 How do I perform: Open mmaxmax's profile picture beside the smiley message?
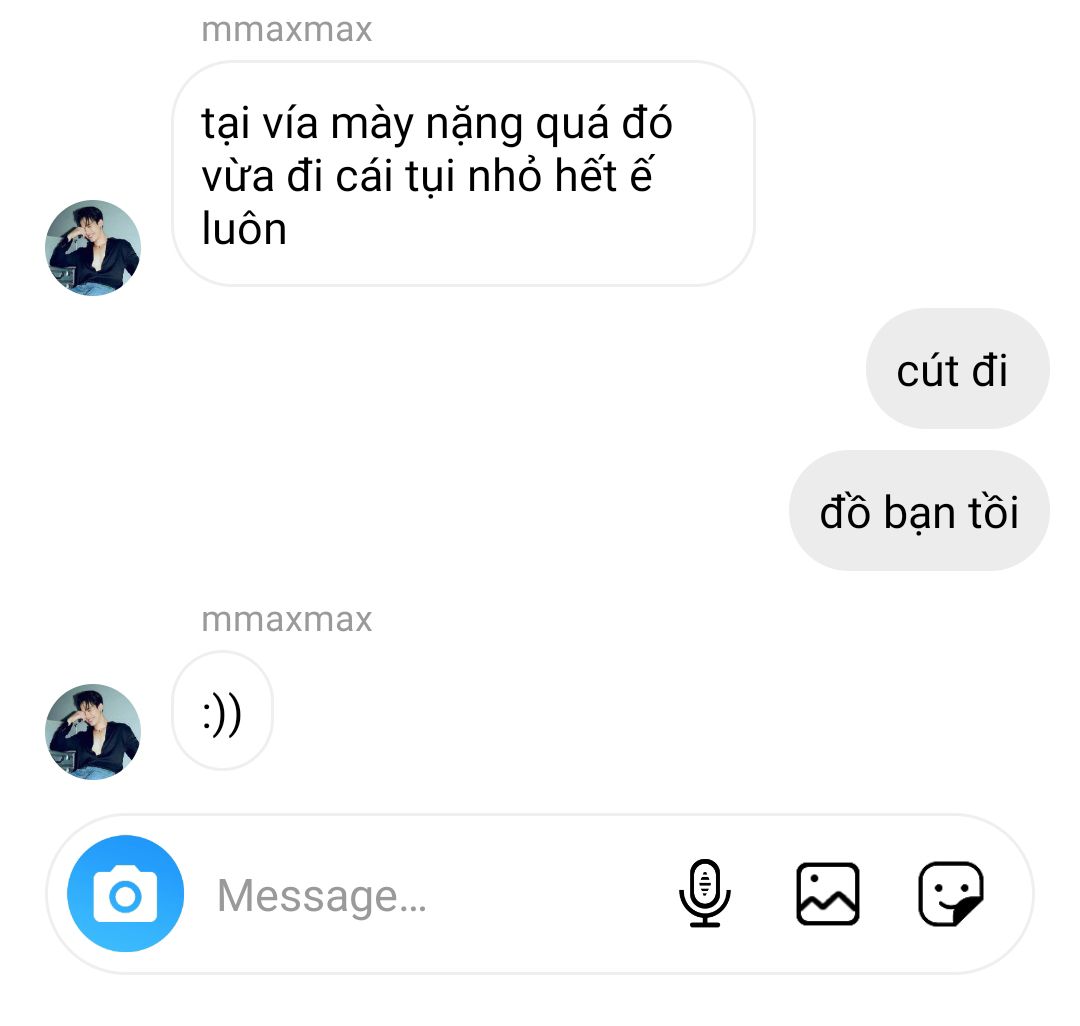(93, 732)
